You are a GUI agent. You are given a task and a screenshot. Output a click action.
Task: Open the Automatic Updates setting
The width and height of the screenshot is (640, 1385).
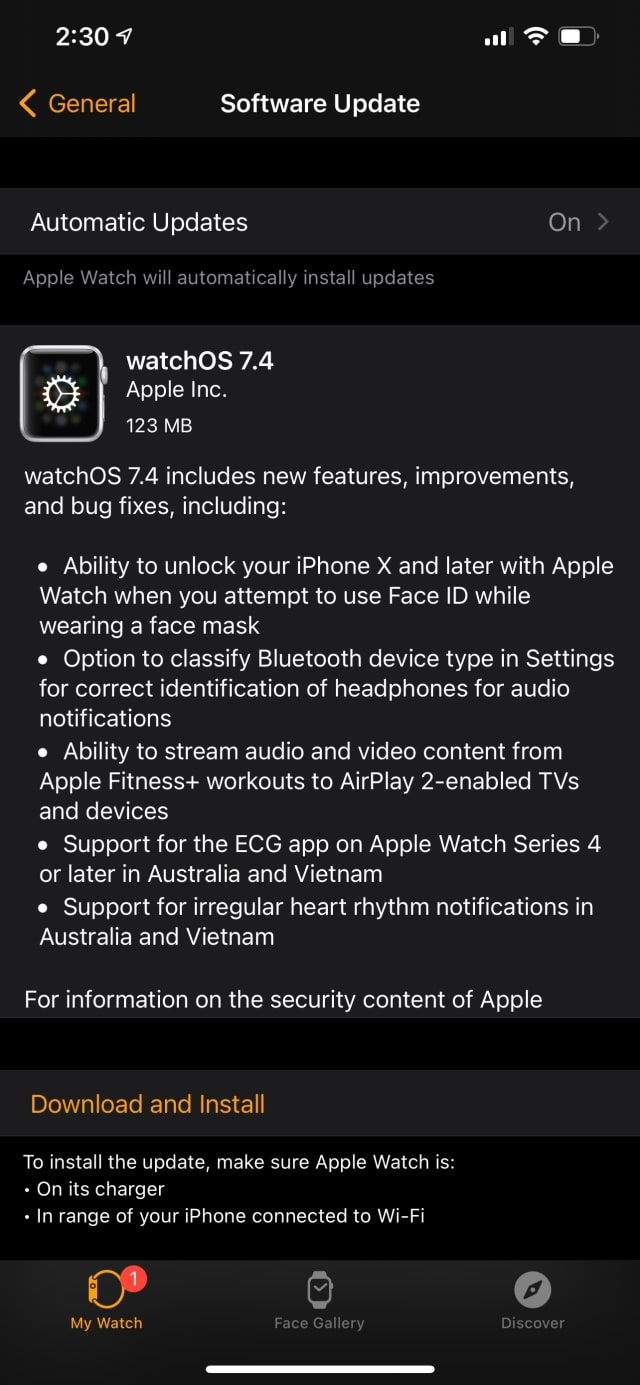pyautogui.click(x=320, y=222)
